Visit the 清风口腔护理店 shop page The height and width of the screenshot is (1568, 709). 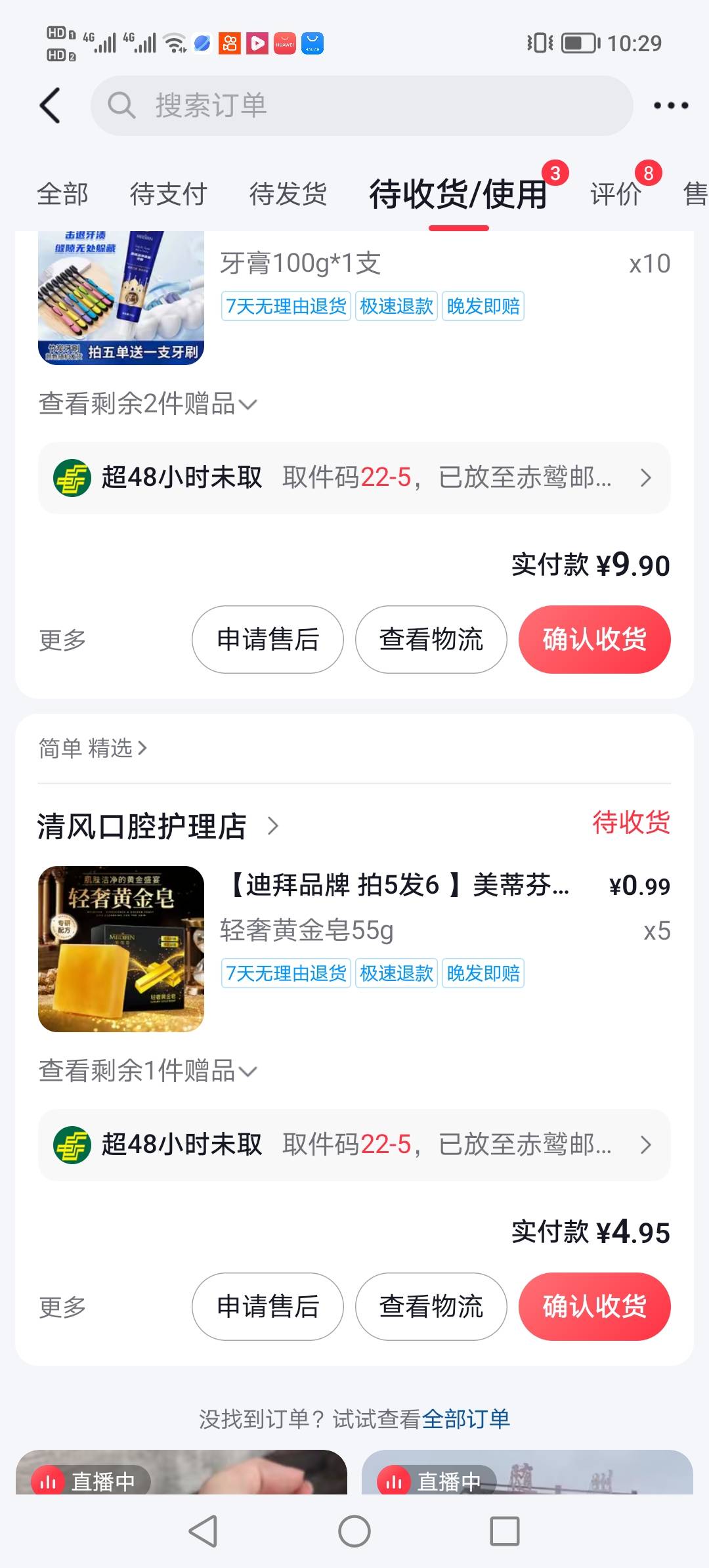tap(158, 826)
